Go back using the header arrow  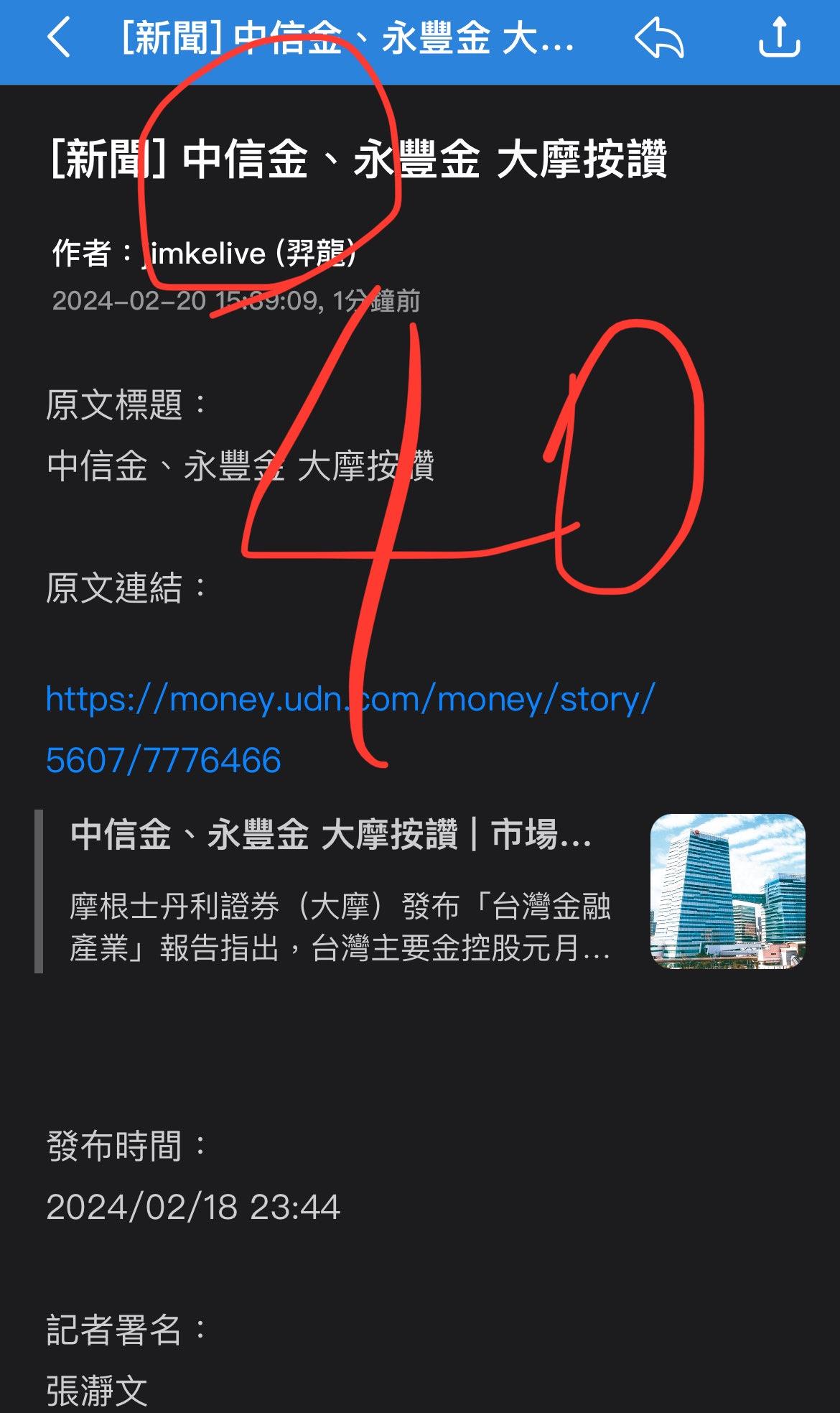59,37
